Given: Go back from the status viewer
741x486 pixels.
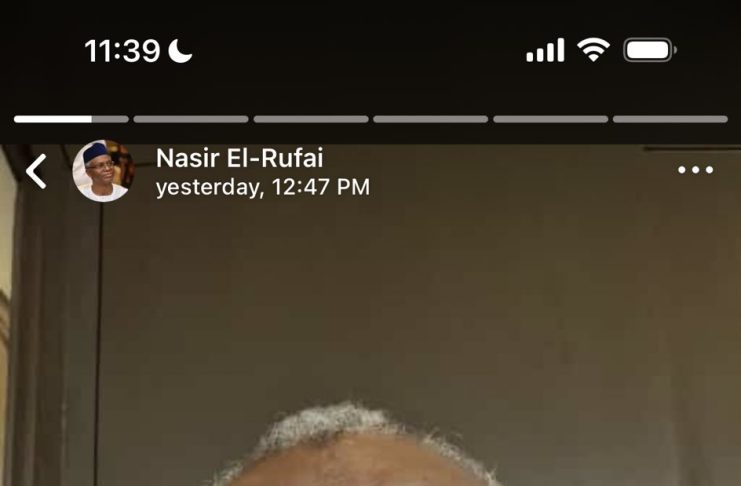Looking at the screenshot, I should (x=36, y=172).
